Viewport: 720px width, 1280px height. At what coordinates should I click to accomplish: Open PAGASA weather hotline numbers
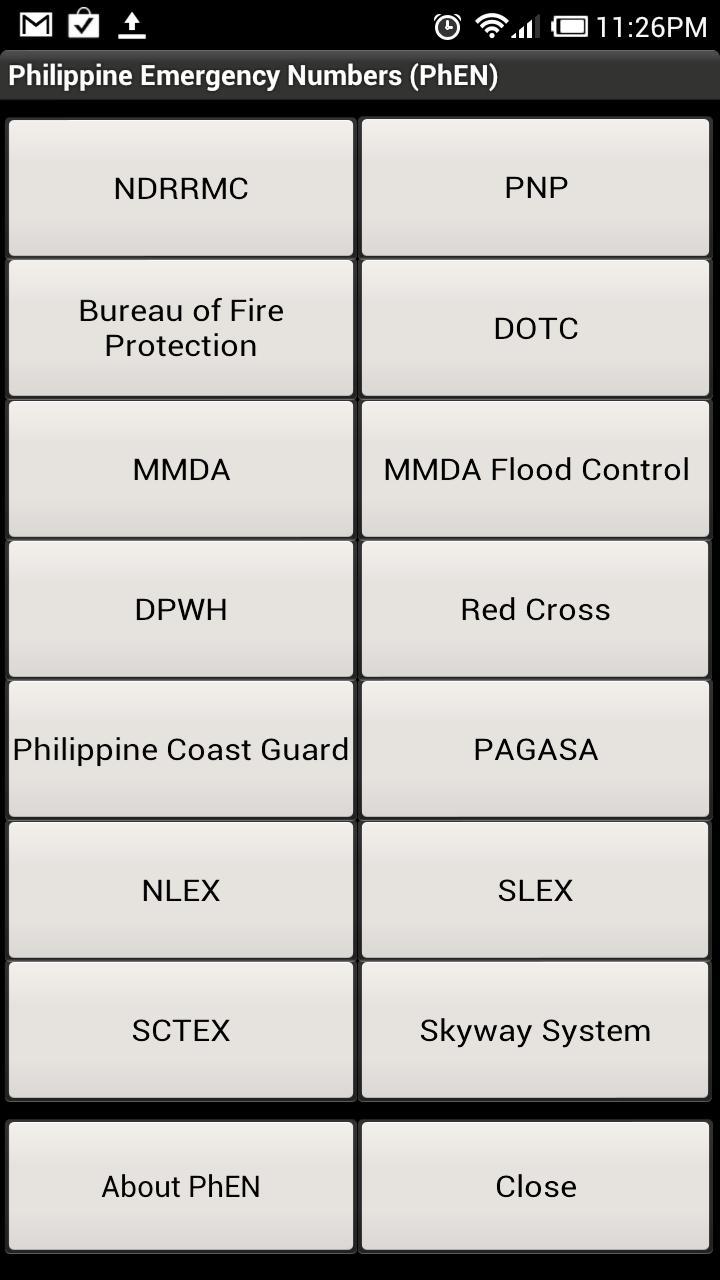(x=536, y=749)
